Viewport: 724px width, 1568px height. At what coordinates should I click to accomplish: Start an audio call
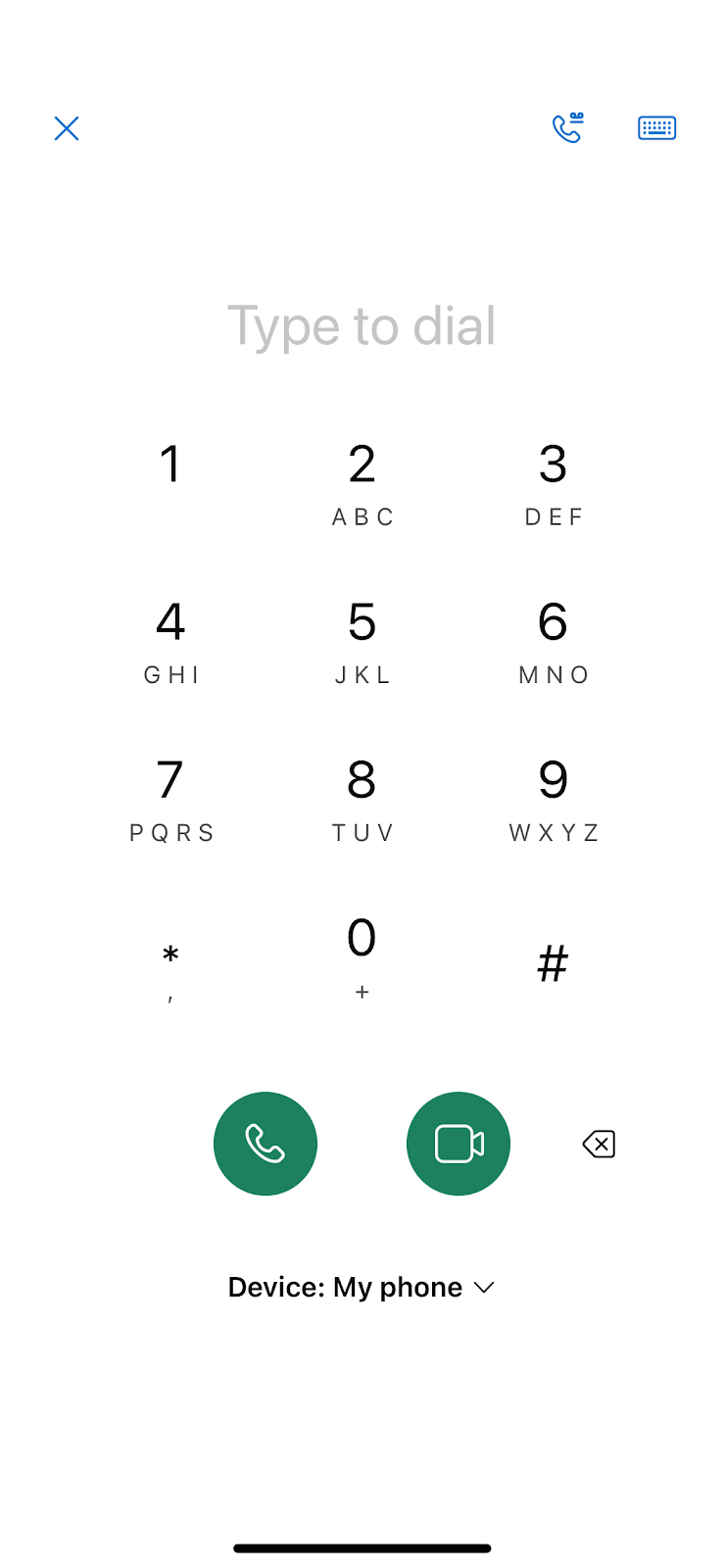click(265, 1144)
